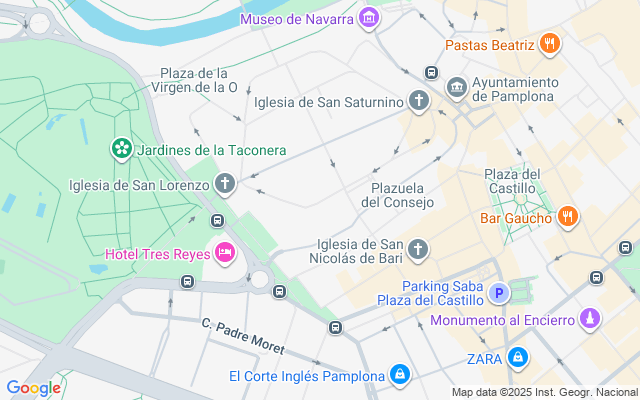Tap the bus stop icon beside Hotel Tres Reyes
Screen dimensions: 640x400
coord(216,220)
